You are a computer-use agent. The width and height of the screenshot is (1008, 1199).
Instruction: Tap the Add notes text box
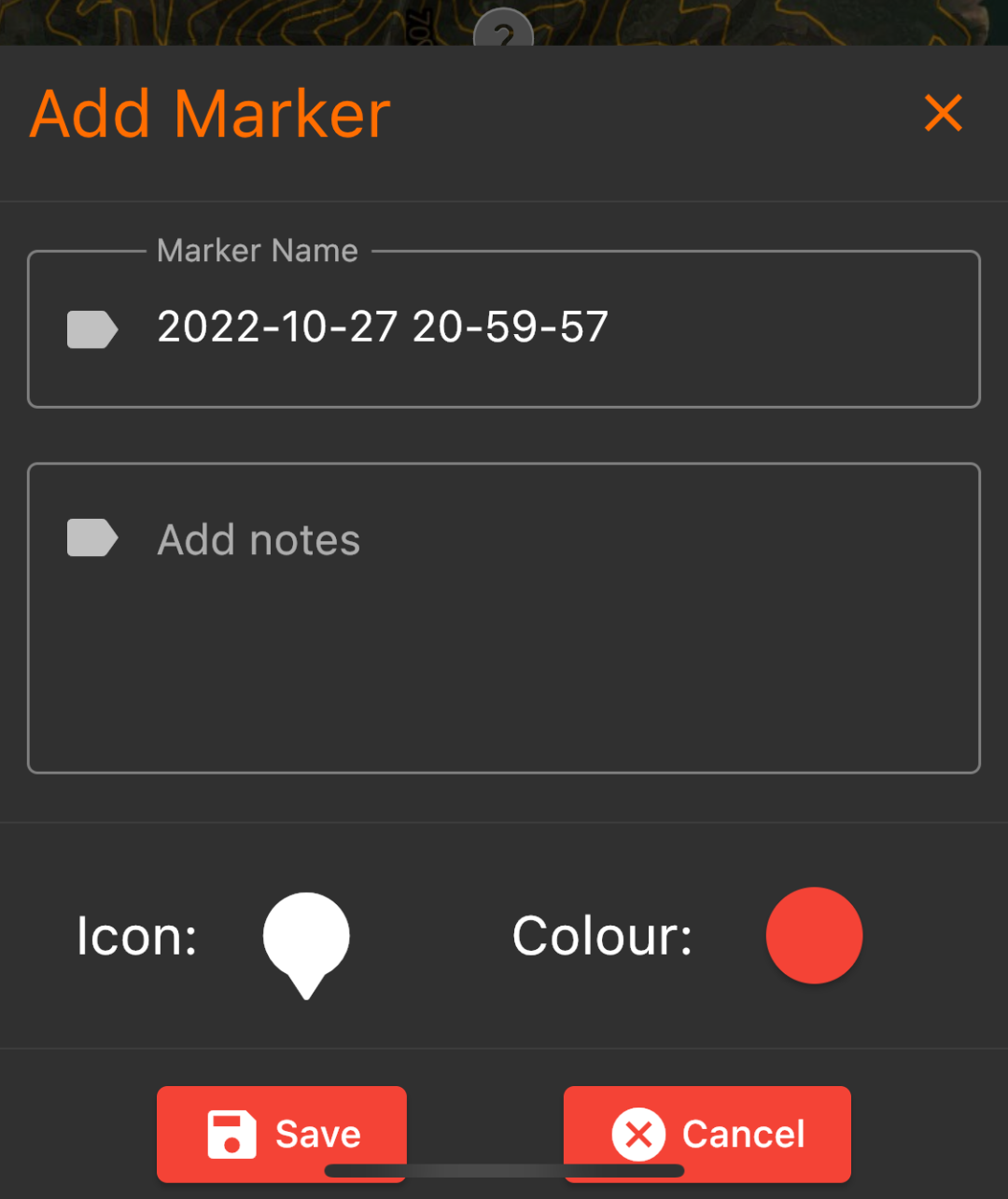click(x=504, y=618)
